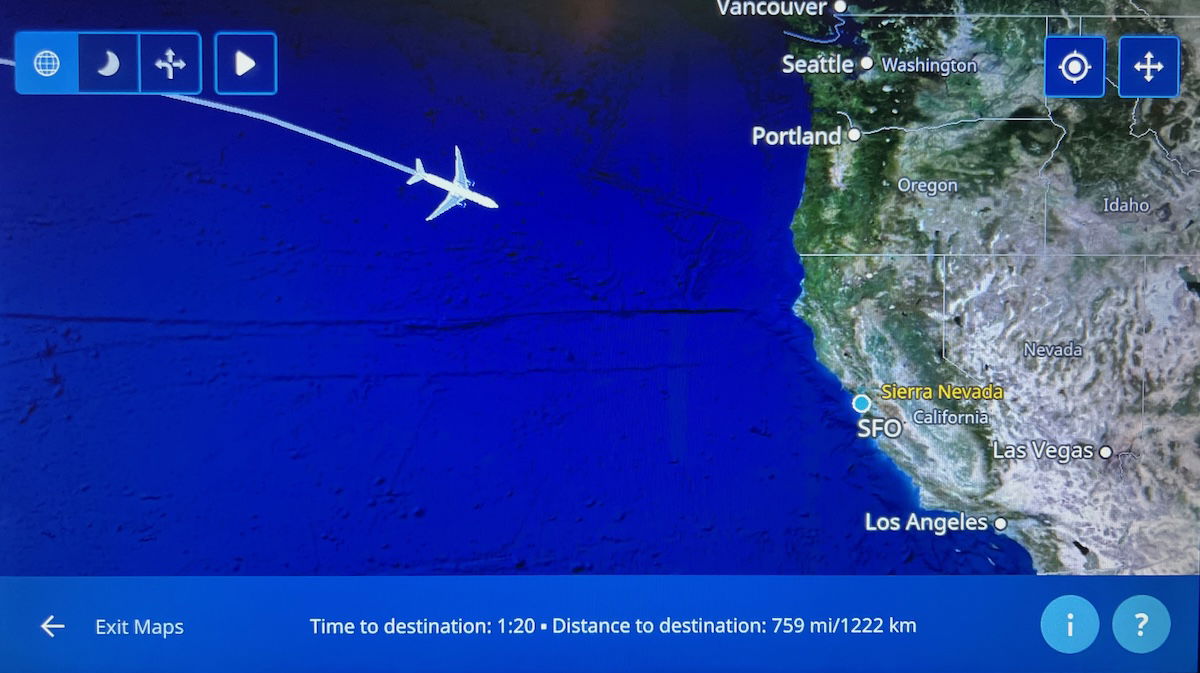Screen dimensions: 1200x673
Task: Open the flight info button
Action: point(1069,625)
